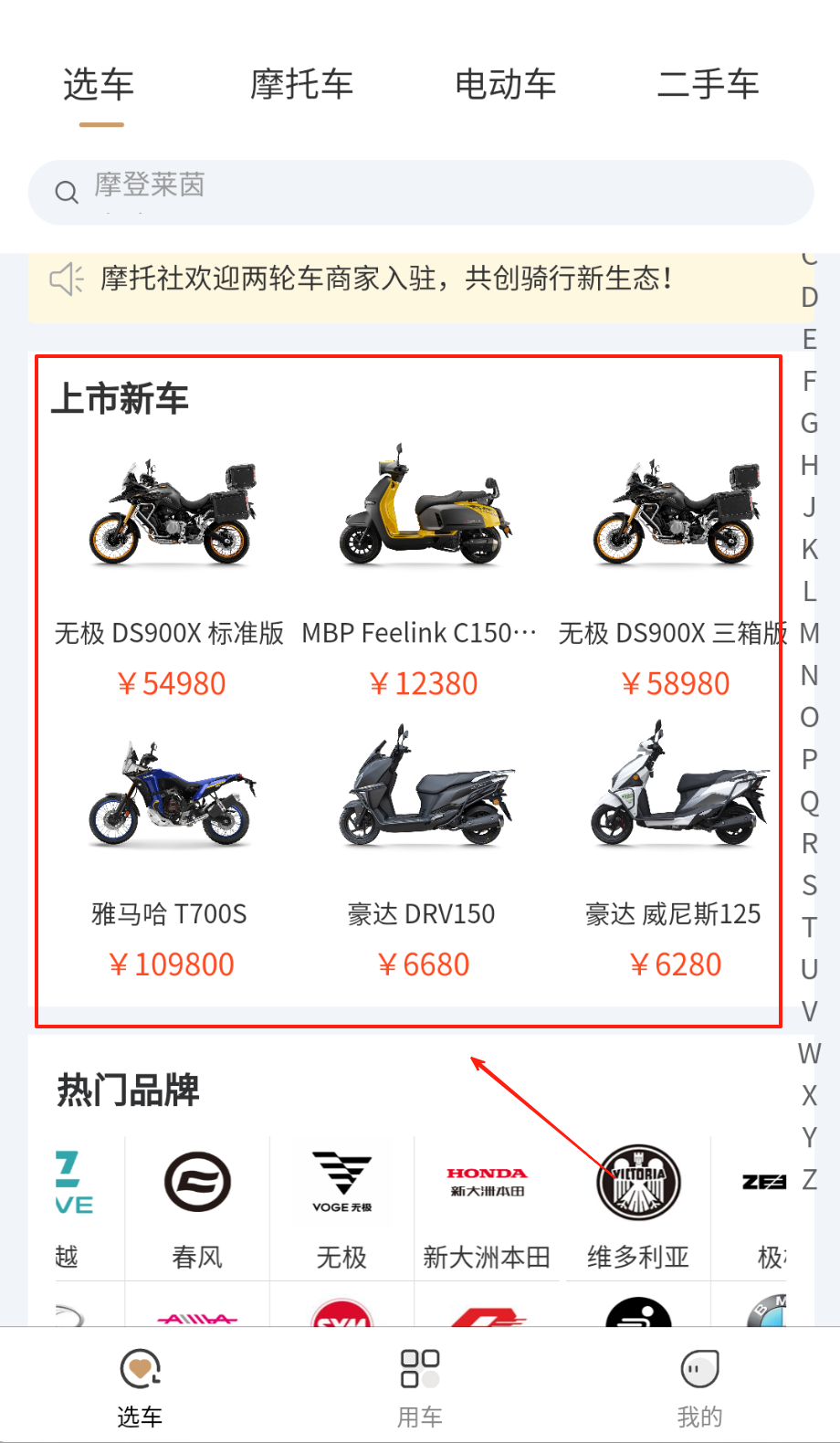Switch to the 摩托车 top tab
This screenshot has width=840, height=1443.
(301, 85)
